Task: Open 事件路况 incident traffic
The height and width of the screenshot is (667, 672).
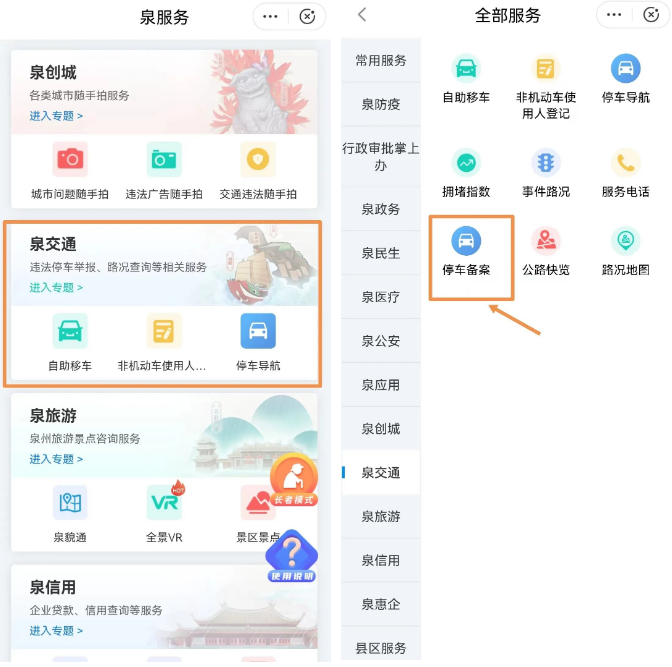Action: [x=546, y=172]
